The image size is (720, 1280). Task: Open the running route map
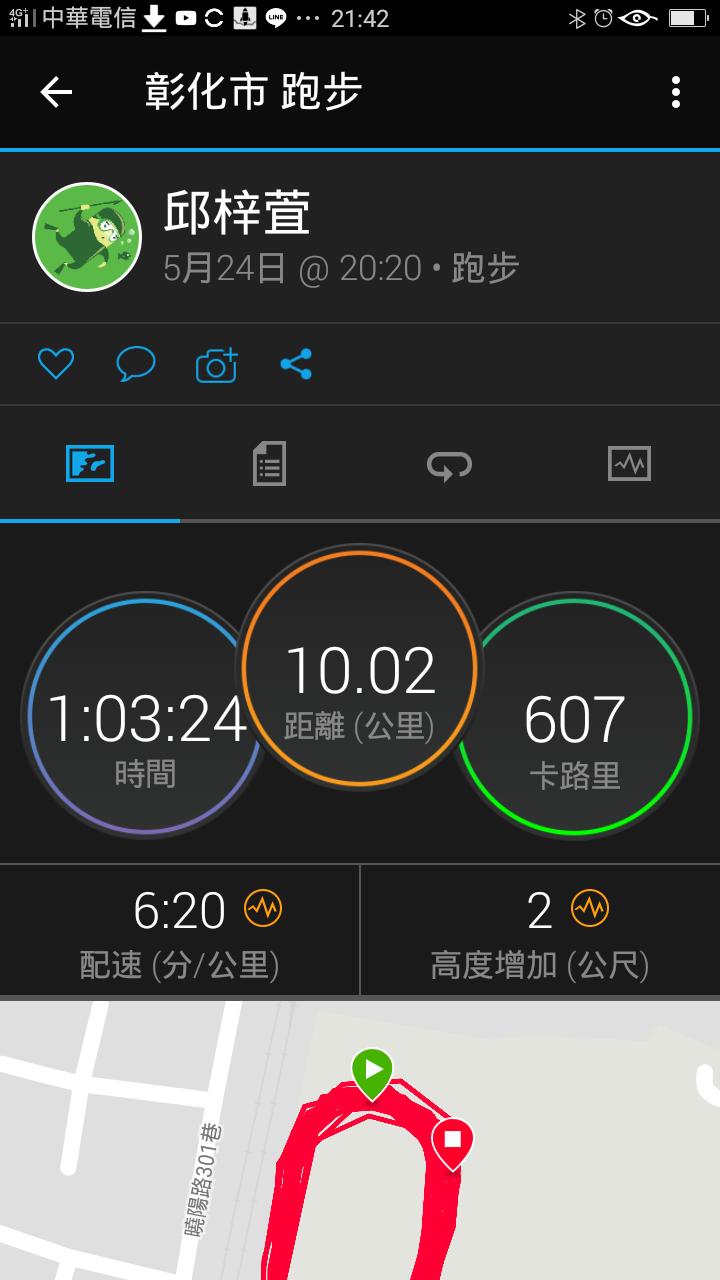[x=360, y=1140]
